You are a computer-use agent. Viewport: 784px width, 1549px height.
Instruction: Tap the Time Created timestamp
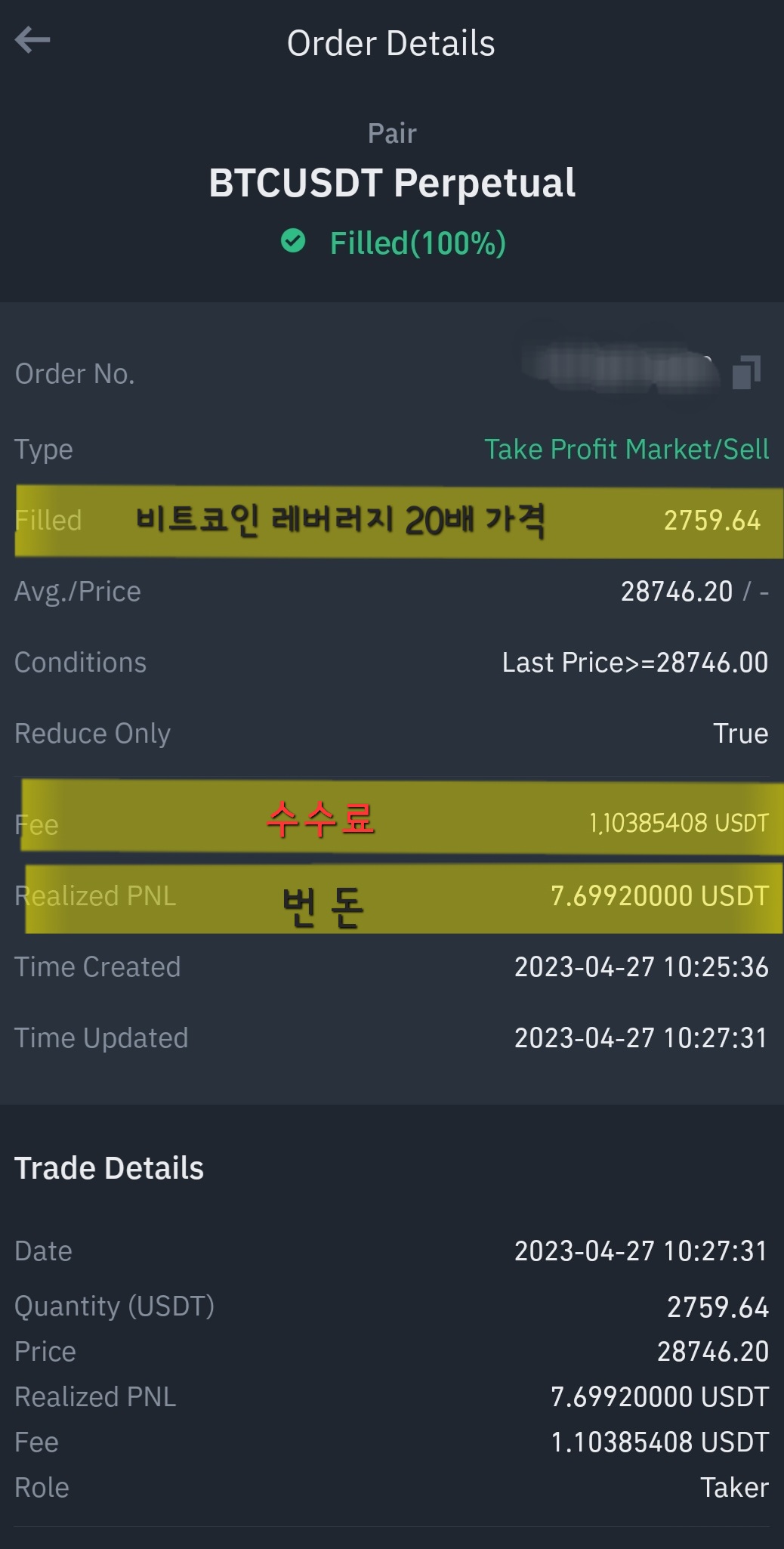[641, 966]
